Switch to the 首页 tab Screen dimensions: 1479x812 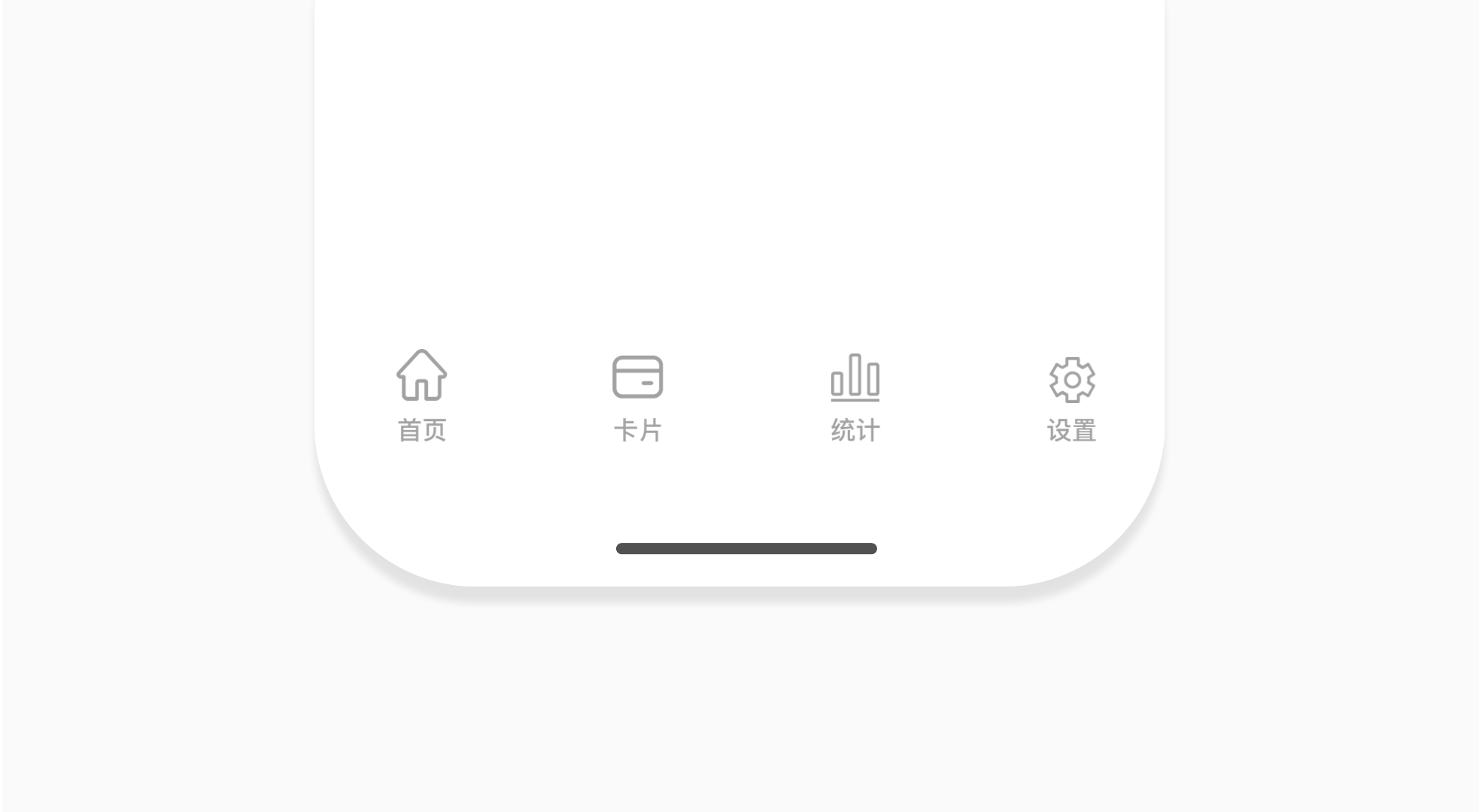pos(421,395)
